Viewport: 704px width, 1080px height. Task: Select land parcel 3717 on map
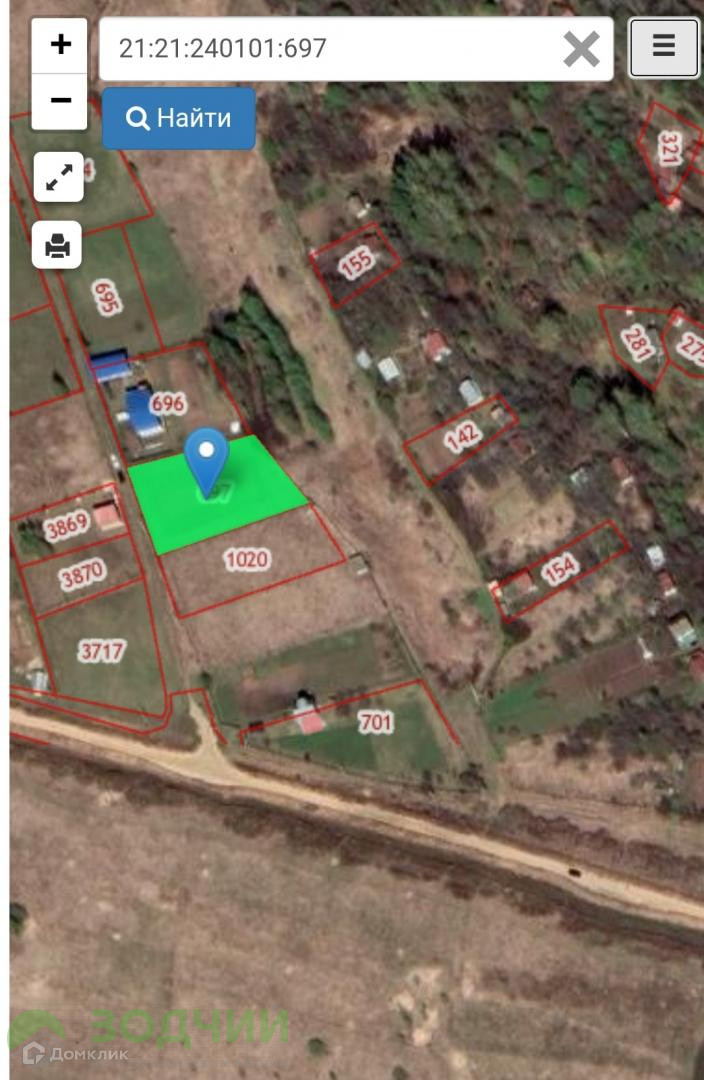pyautogui.click(x=102, y=651)
